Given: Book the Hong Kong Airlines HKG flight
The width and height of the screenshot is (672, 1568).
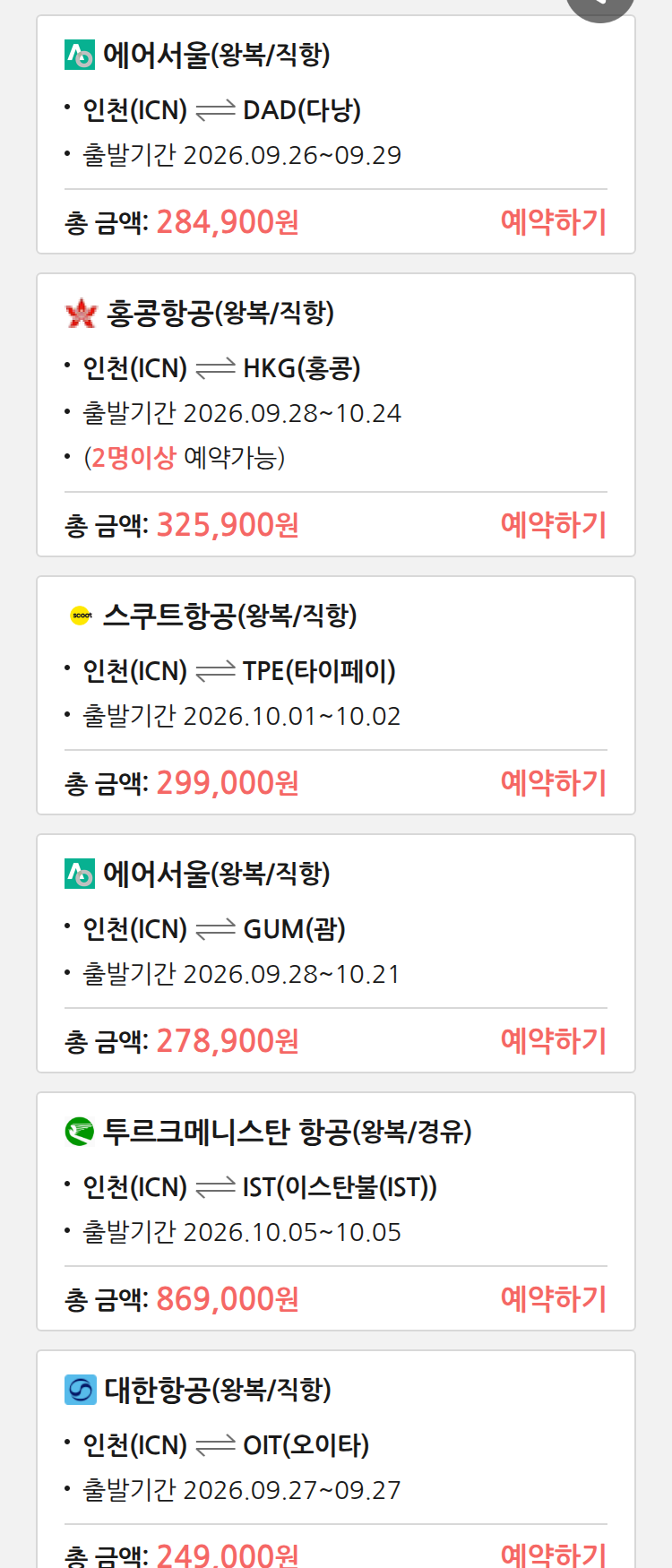Looking at the screenshot, I should 554,524.
